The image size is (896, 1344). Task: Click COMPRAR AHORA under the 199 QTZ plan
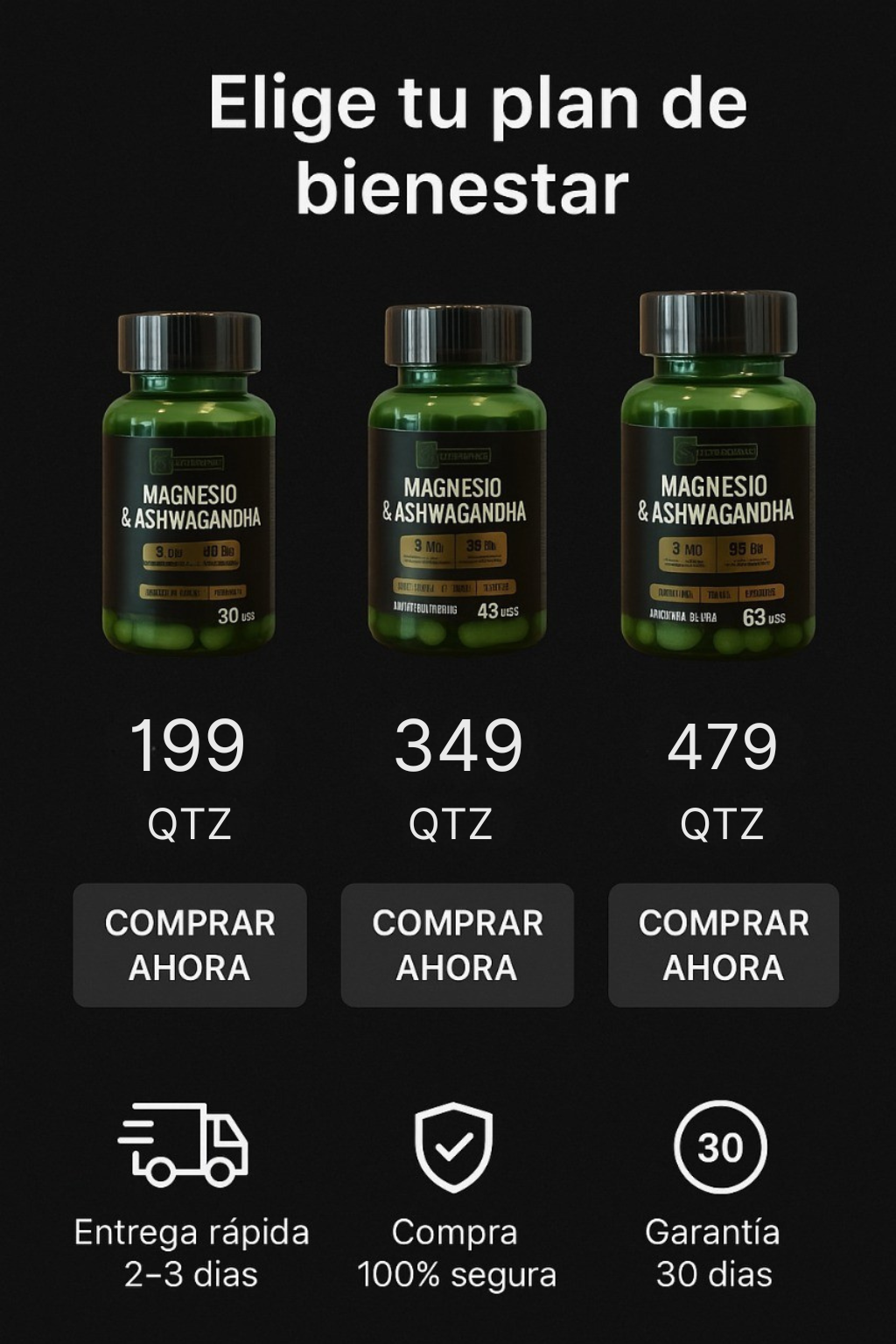pyautogui.click(x=190, y=943)
